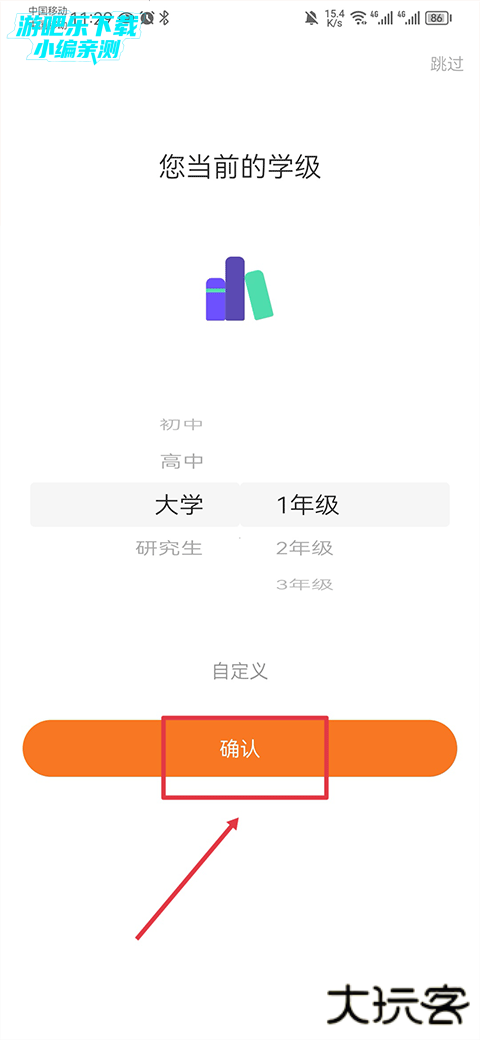Image resolution: width=480 pixels, height=1040 pixels.
Task: Confirm the selection with 确认
Action: [240, 748]
